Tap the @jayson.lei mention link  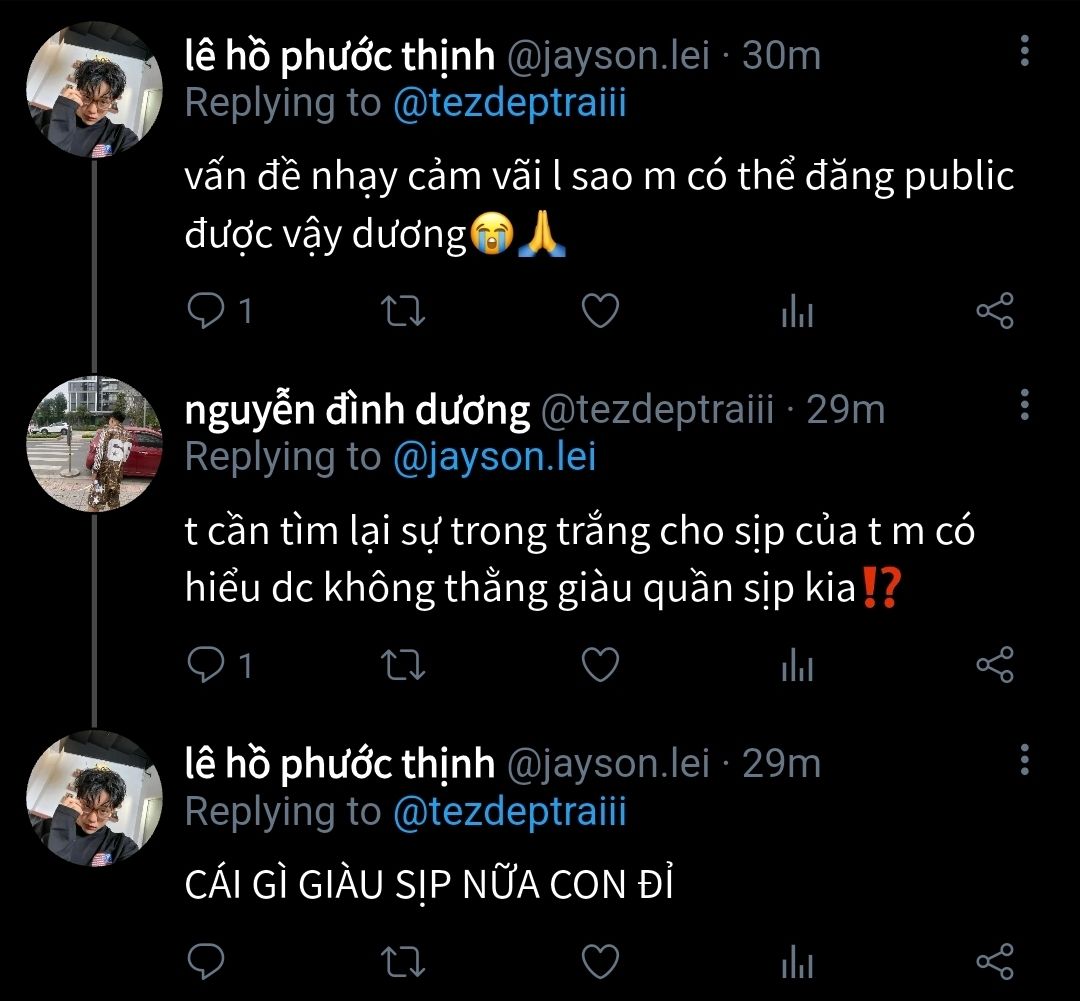[x=494, y=457]
